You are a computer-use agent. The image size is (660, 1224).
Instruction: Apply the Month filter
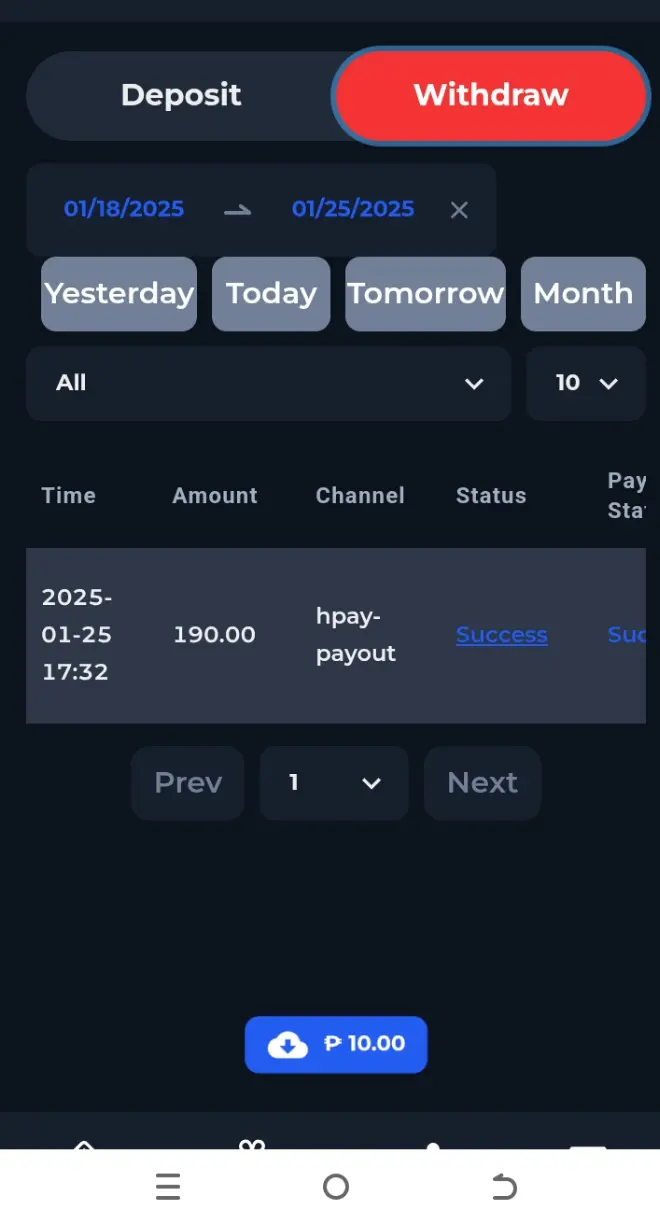[583, 294]
